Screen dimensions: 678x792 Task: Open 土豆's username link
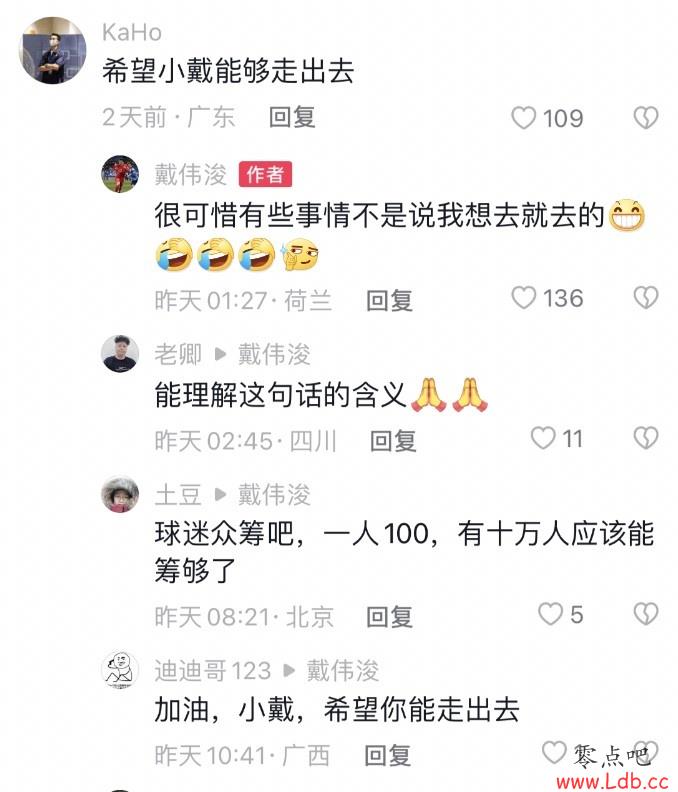pyautogui.click(x=178, y=494)
